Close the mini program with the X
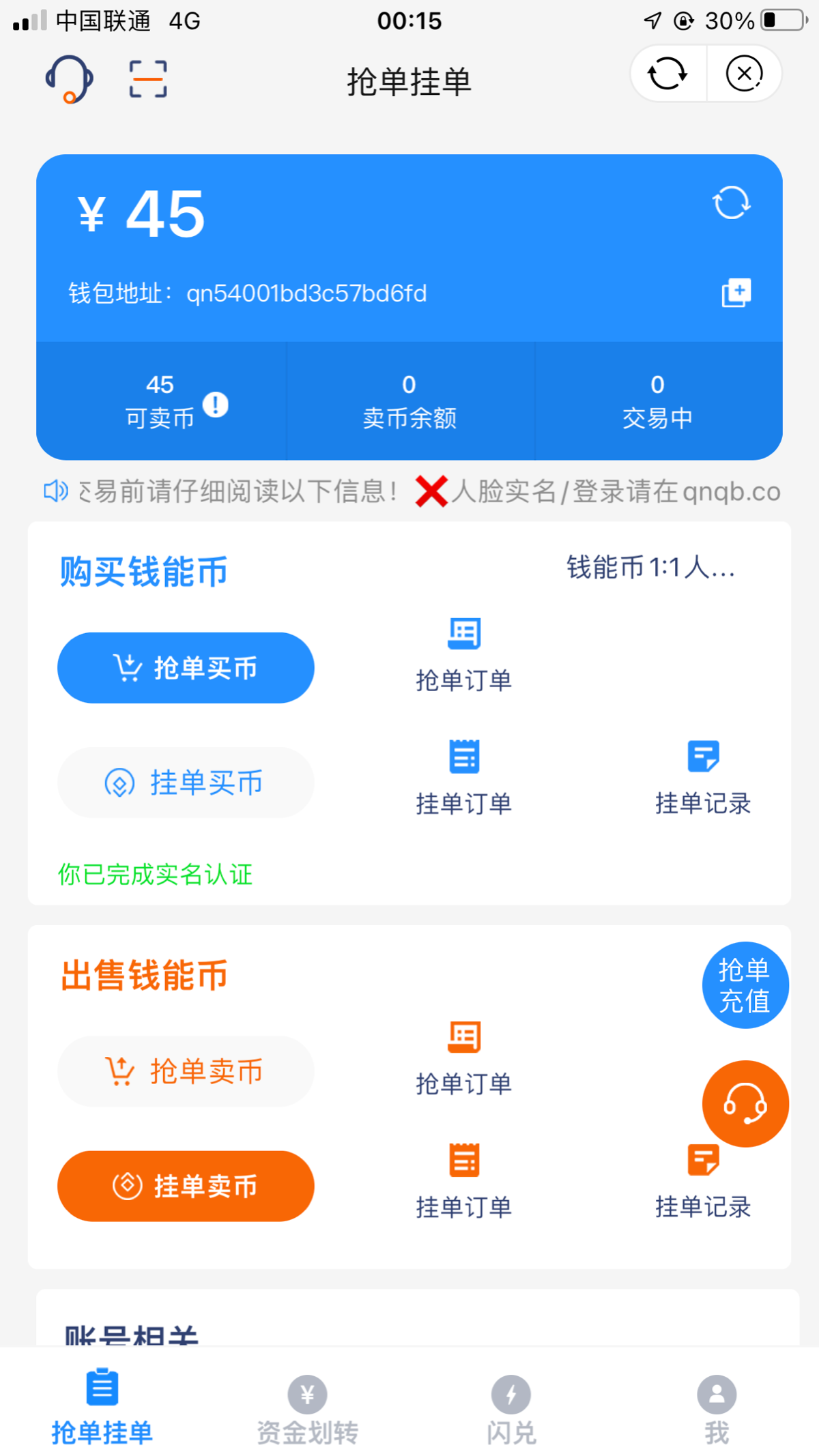Image resolution: width=819 pixels, height=1456 pixels. click(745, 74)
